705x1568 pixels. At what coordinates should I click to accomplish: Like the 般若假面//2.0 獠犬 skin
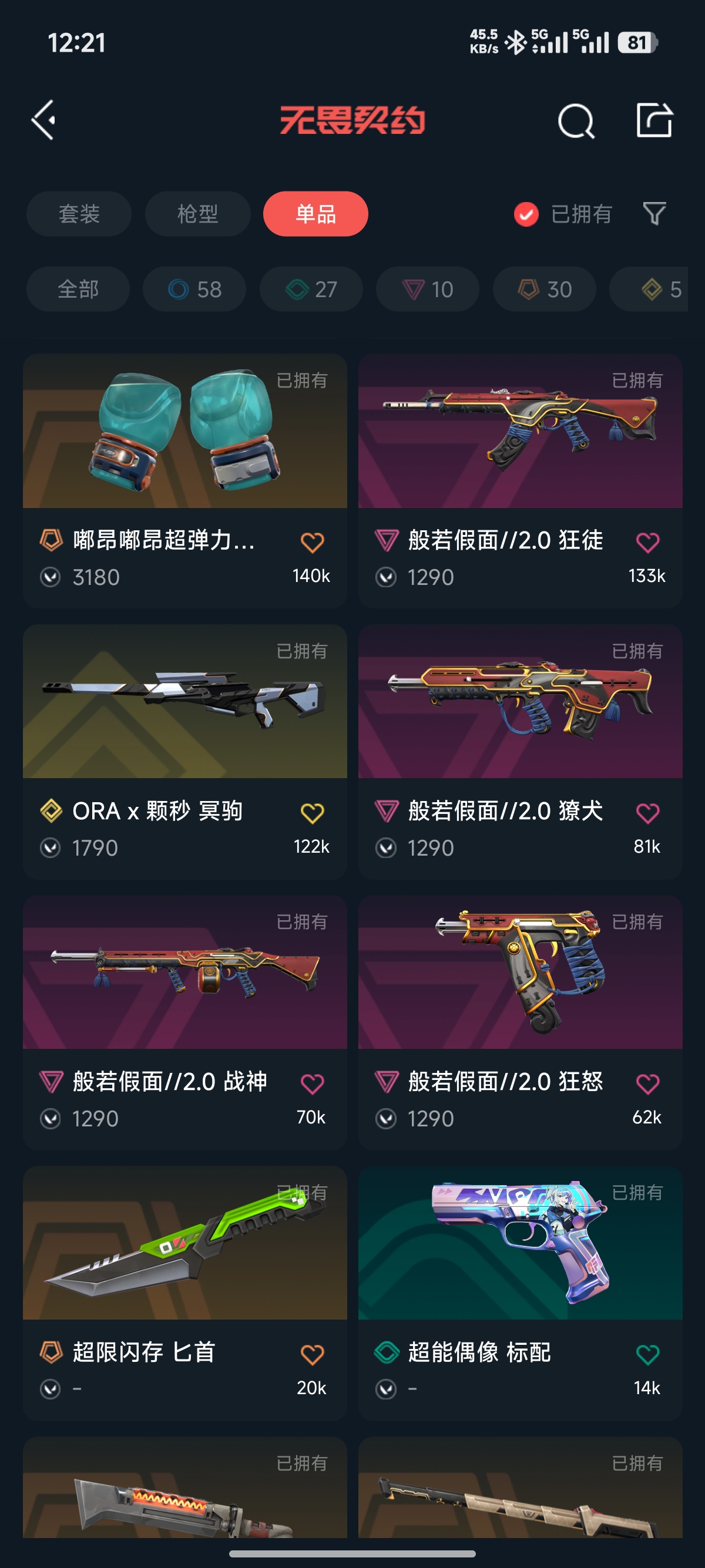pos(647,813)
